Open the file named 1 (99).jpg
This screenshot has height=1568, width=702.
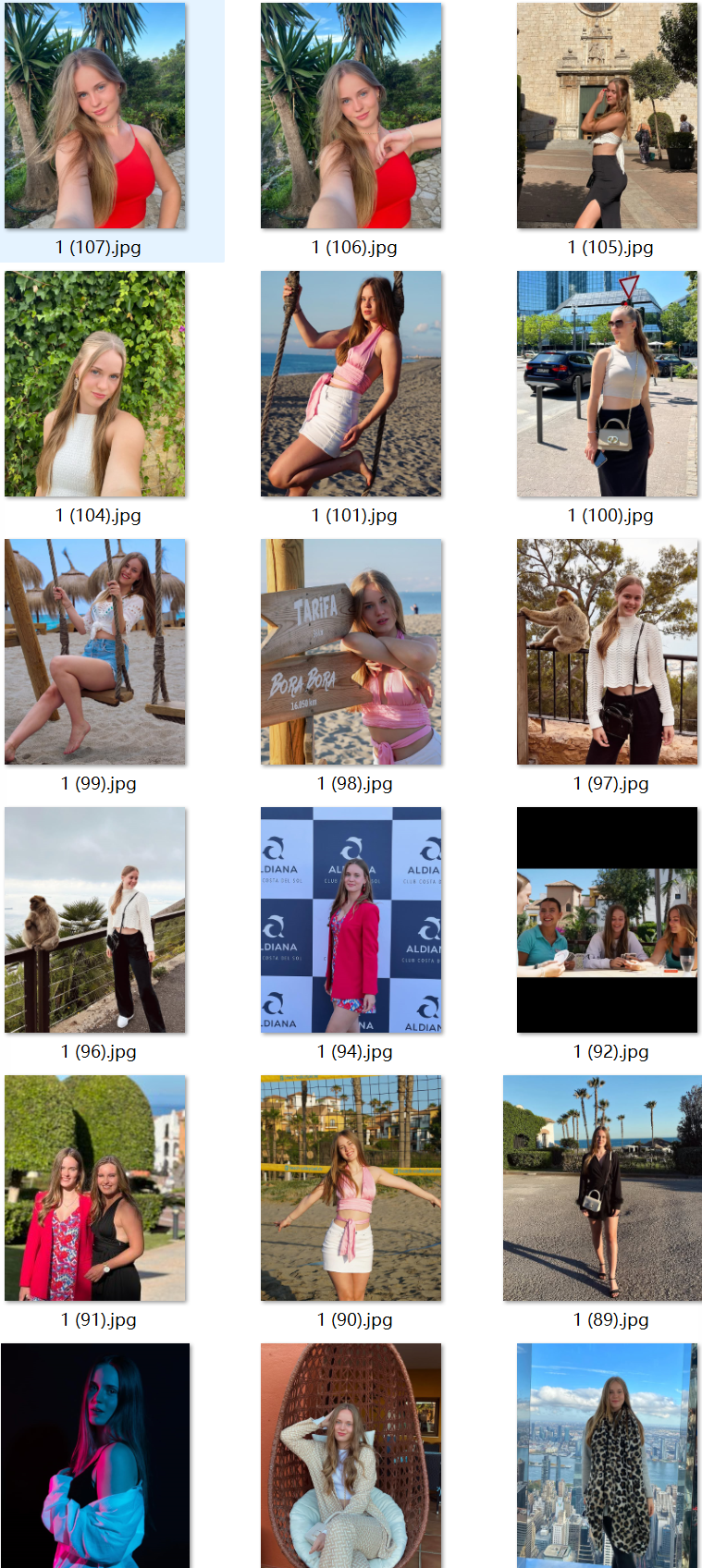point(94,652)
